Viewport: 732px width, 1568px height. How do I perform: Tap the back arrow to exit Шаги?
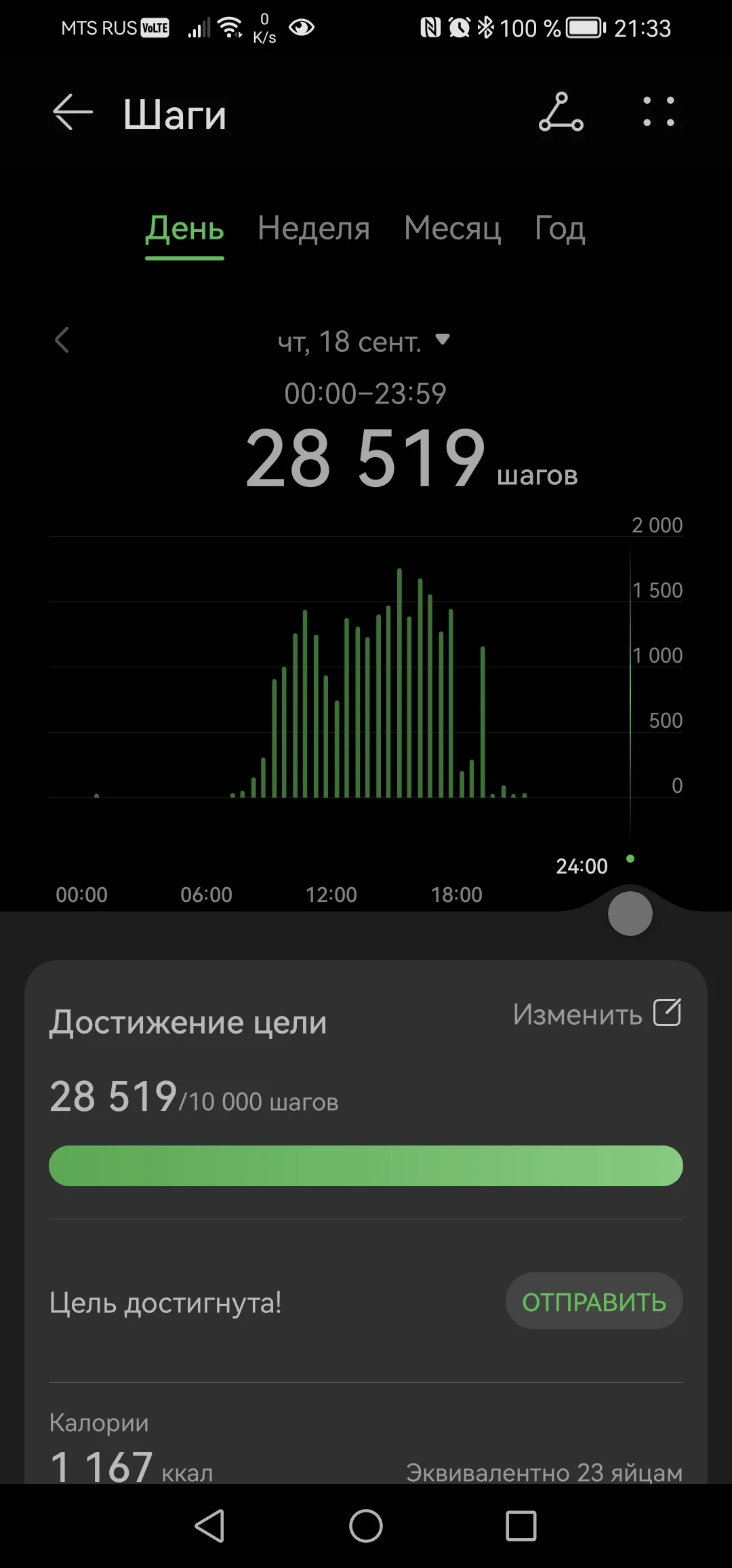coord(71,113)
